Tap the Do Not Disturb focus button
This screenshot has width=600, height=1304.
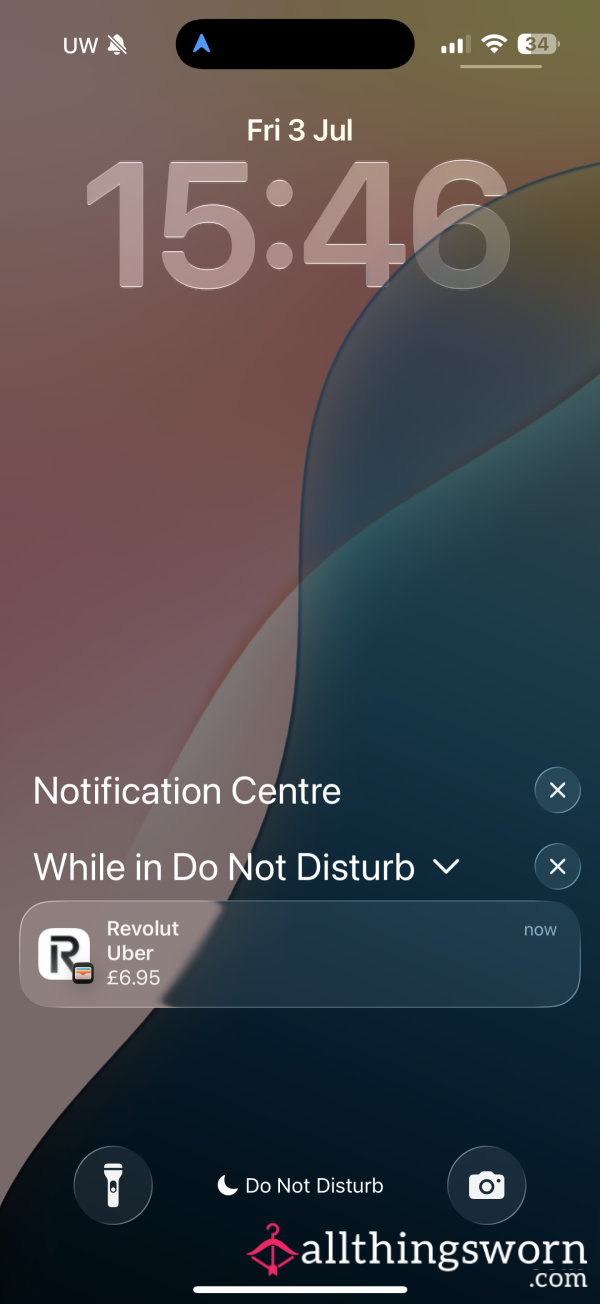click(300, 1186)
